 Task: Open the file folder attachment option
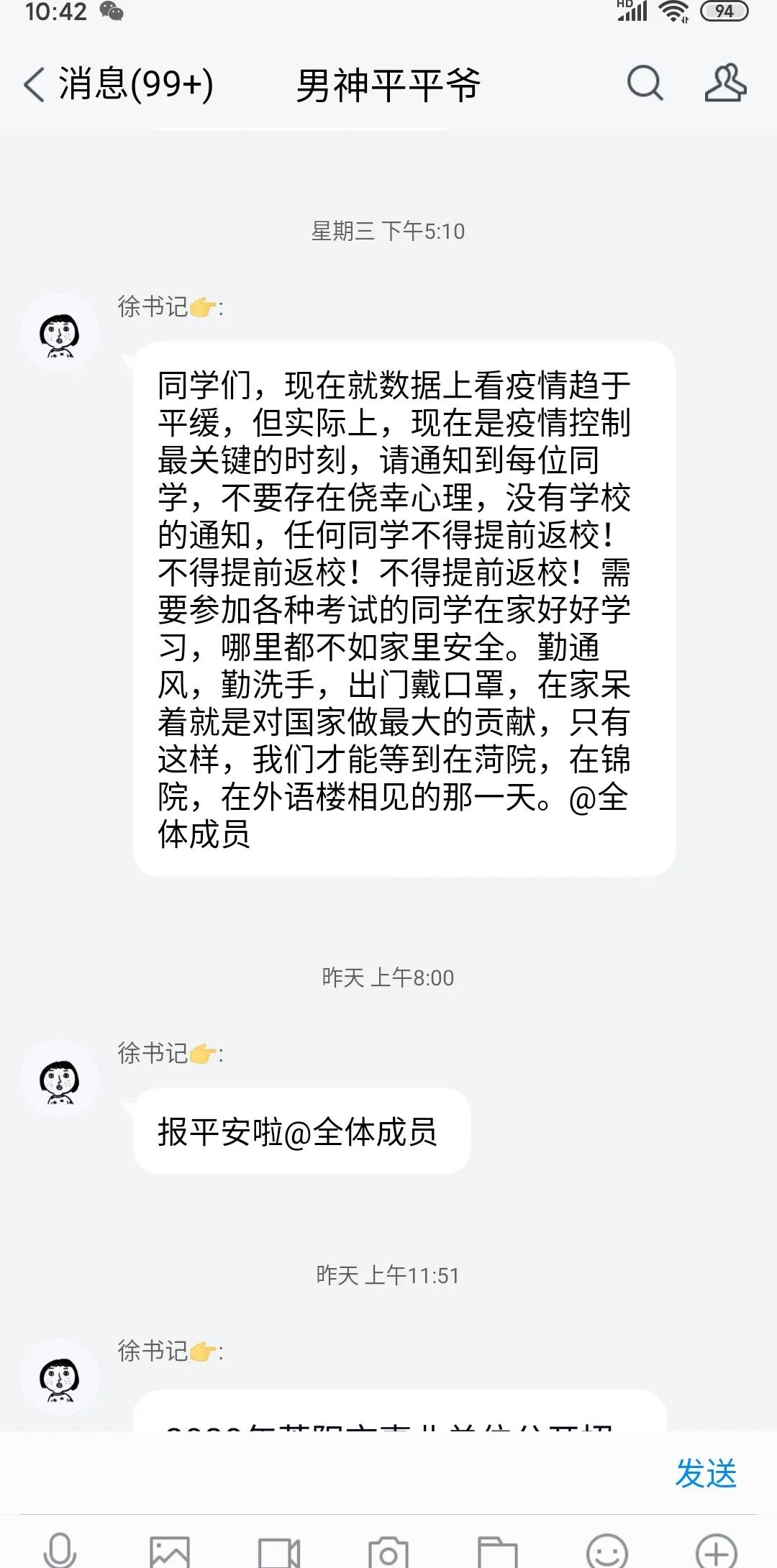(x=497, y=1552)
